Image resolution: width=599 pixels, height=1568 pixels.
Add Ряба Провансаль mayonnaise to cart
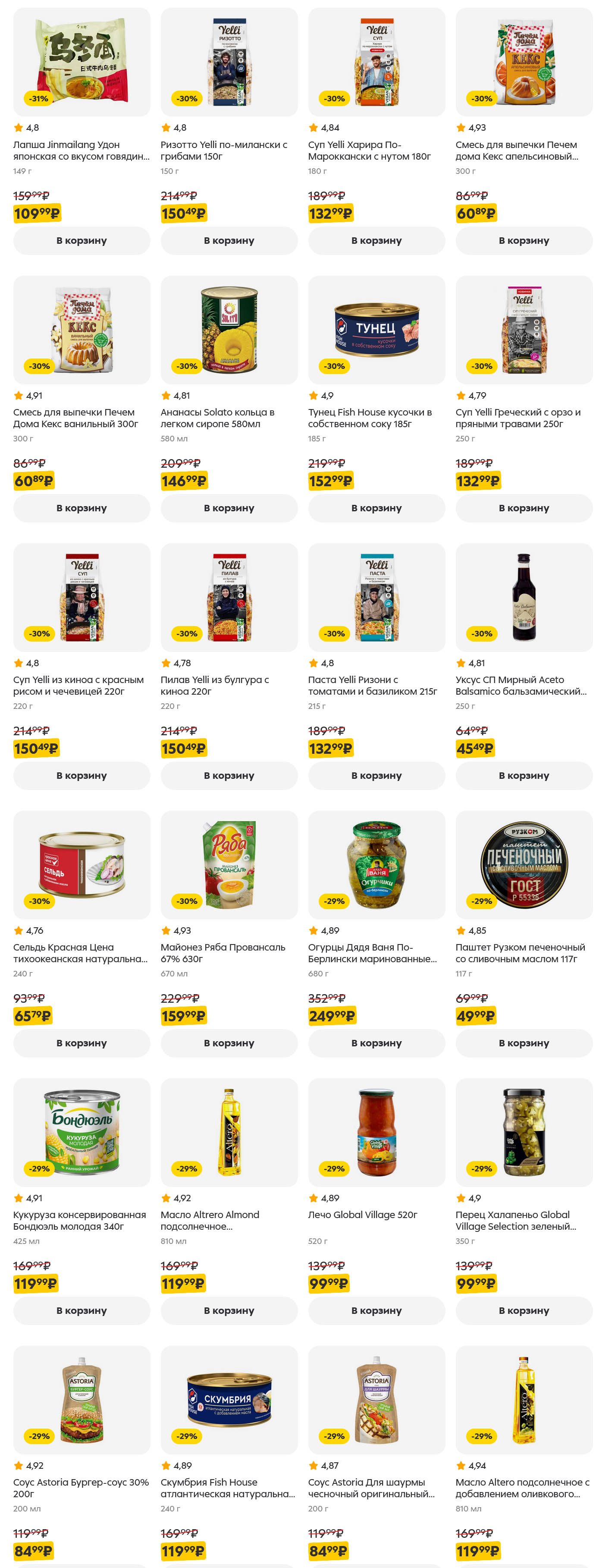[x=229, y=1043]
